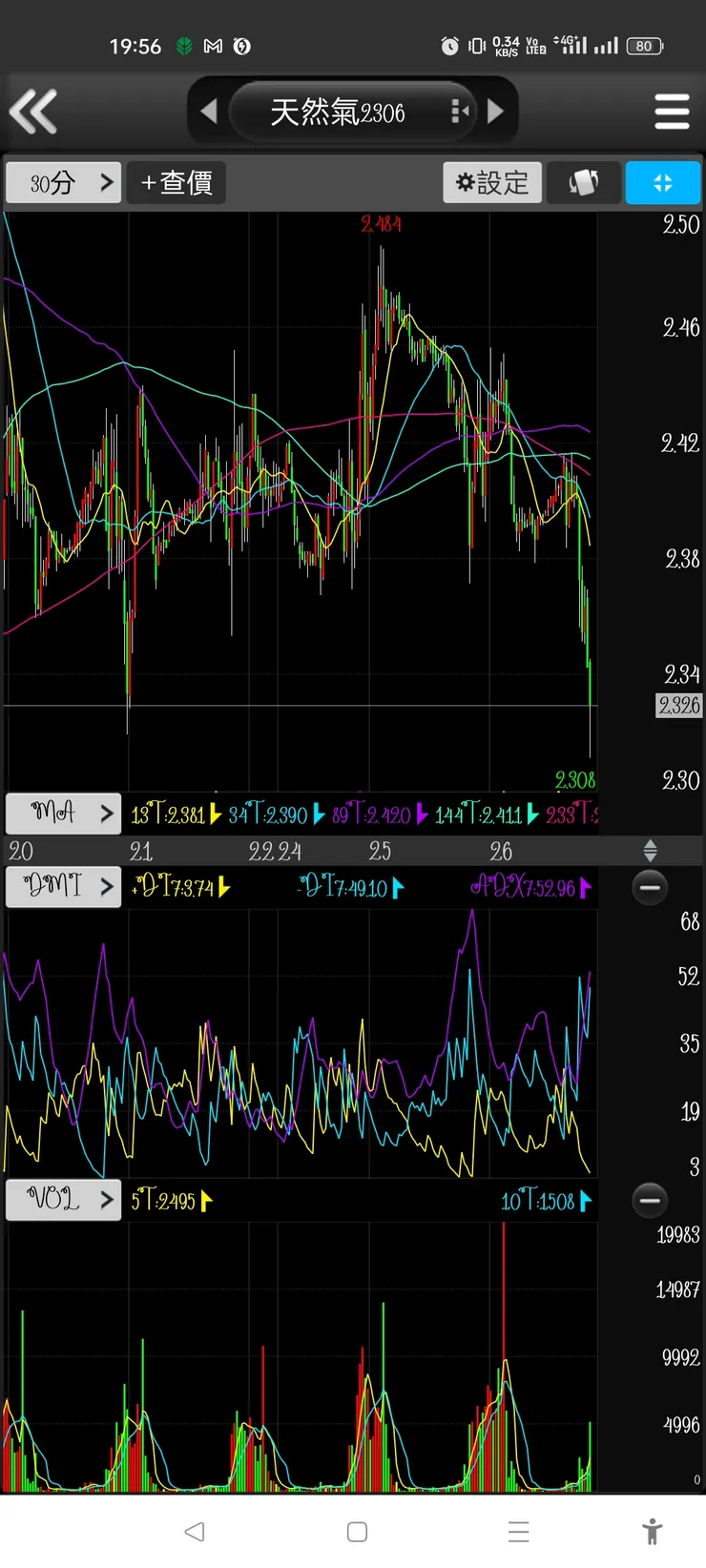The image size is (706, 1568).
Task: Go back using the double-arrow icon
Action: pyautogui.click(x=33, y=112)
